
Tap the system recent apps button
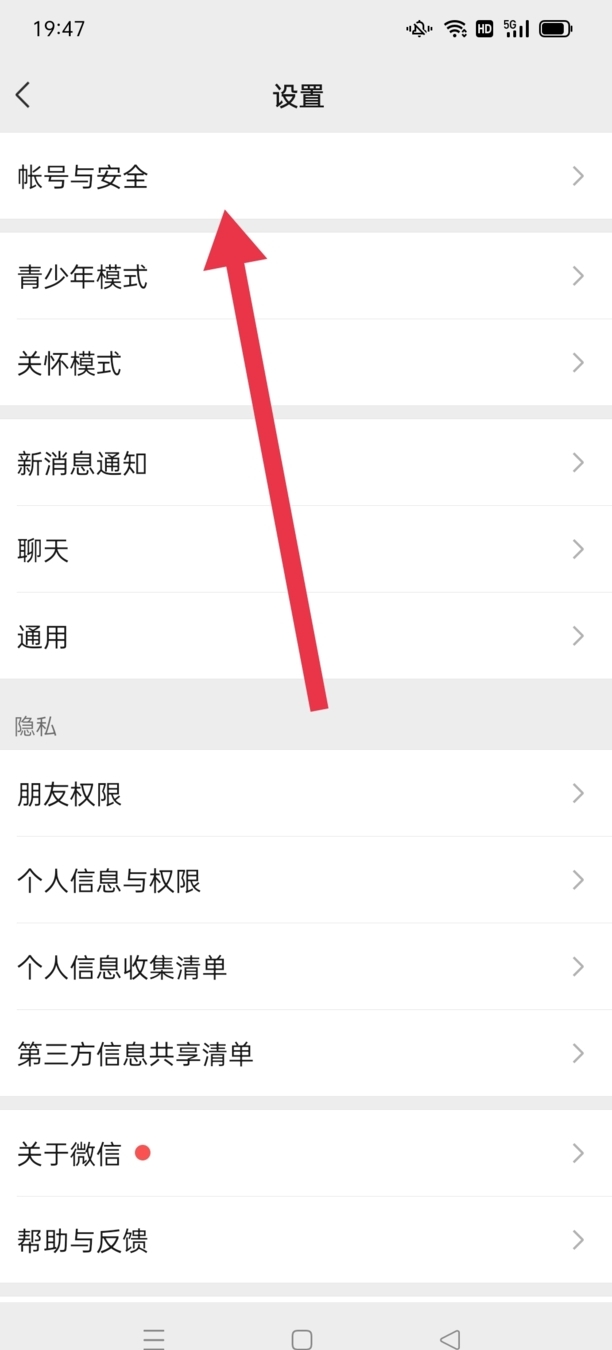153,1338
